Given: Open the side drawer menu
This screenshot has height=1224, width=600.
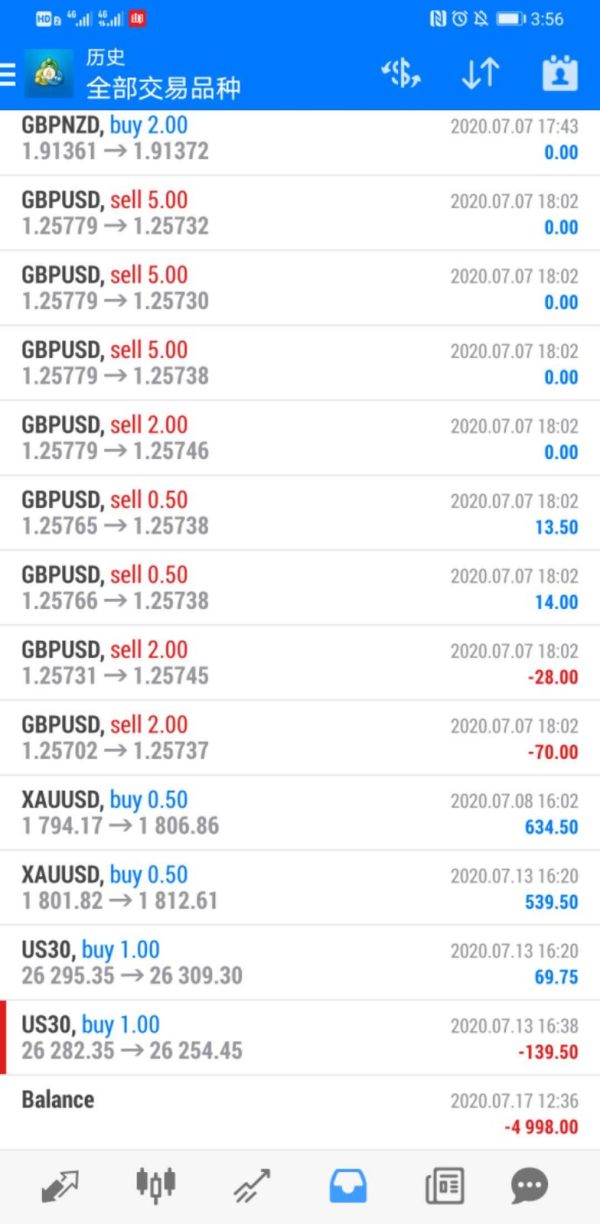Looking at the screenshot, I should coord(8,75).
